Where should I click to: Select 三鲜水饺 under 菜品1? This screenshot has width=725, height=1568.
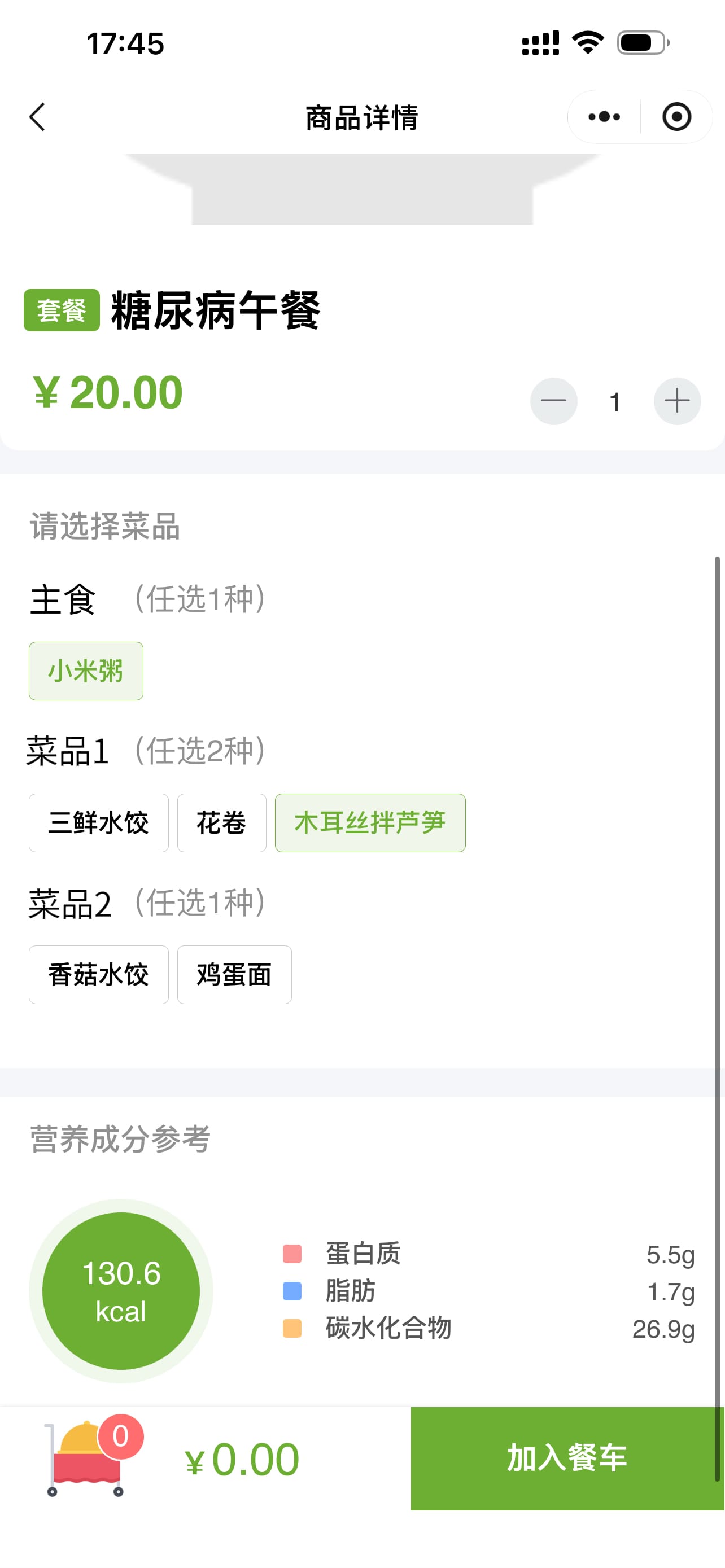[99, 822]
